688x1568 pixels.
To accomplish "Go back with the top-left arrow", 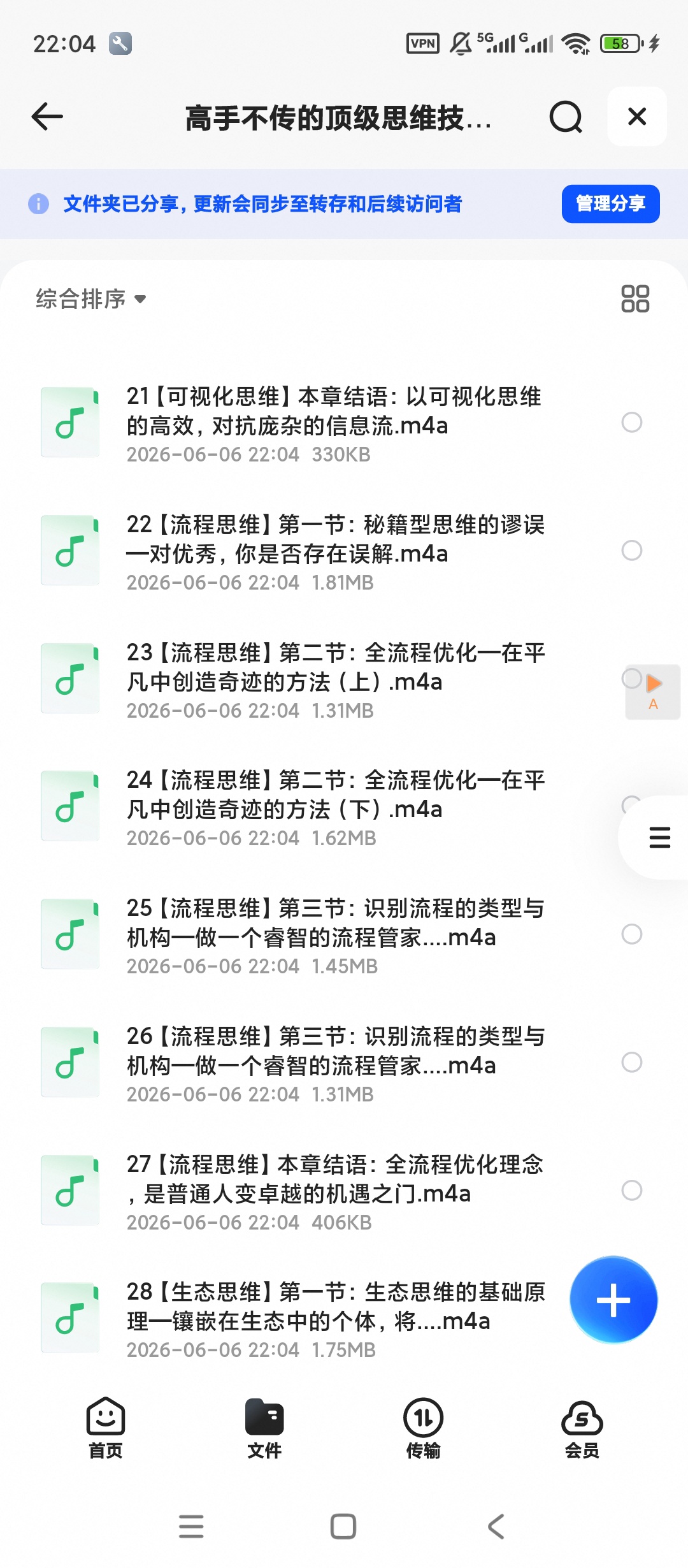I will (x=47, y=117).
